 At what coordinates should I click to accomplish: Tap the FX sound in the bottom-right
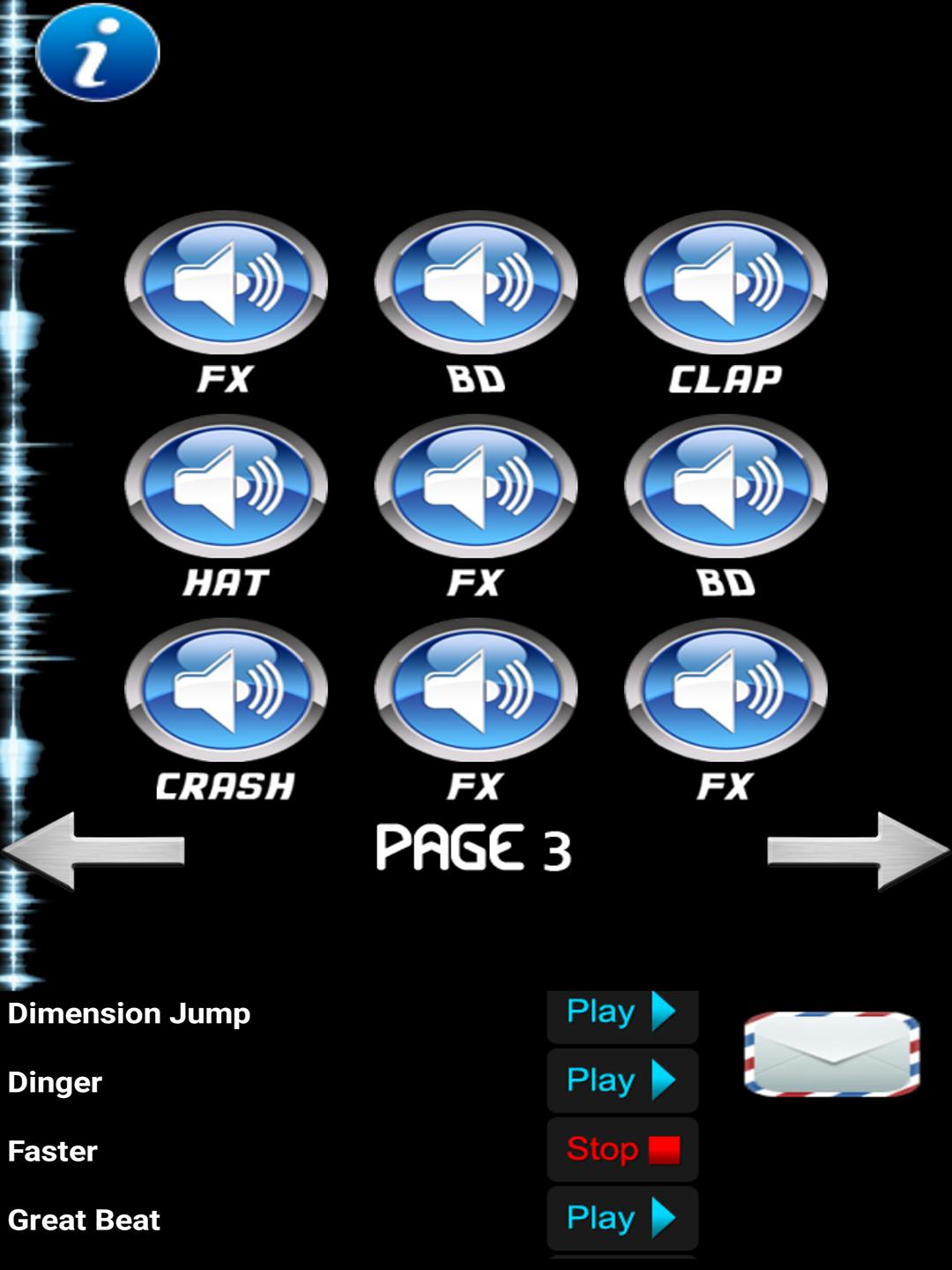click(723, 692)
